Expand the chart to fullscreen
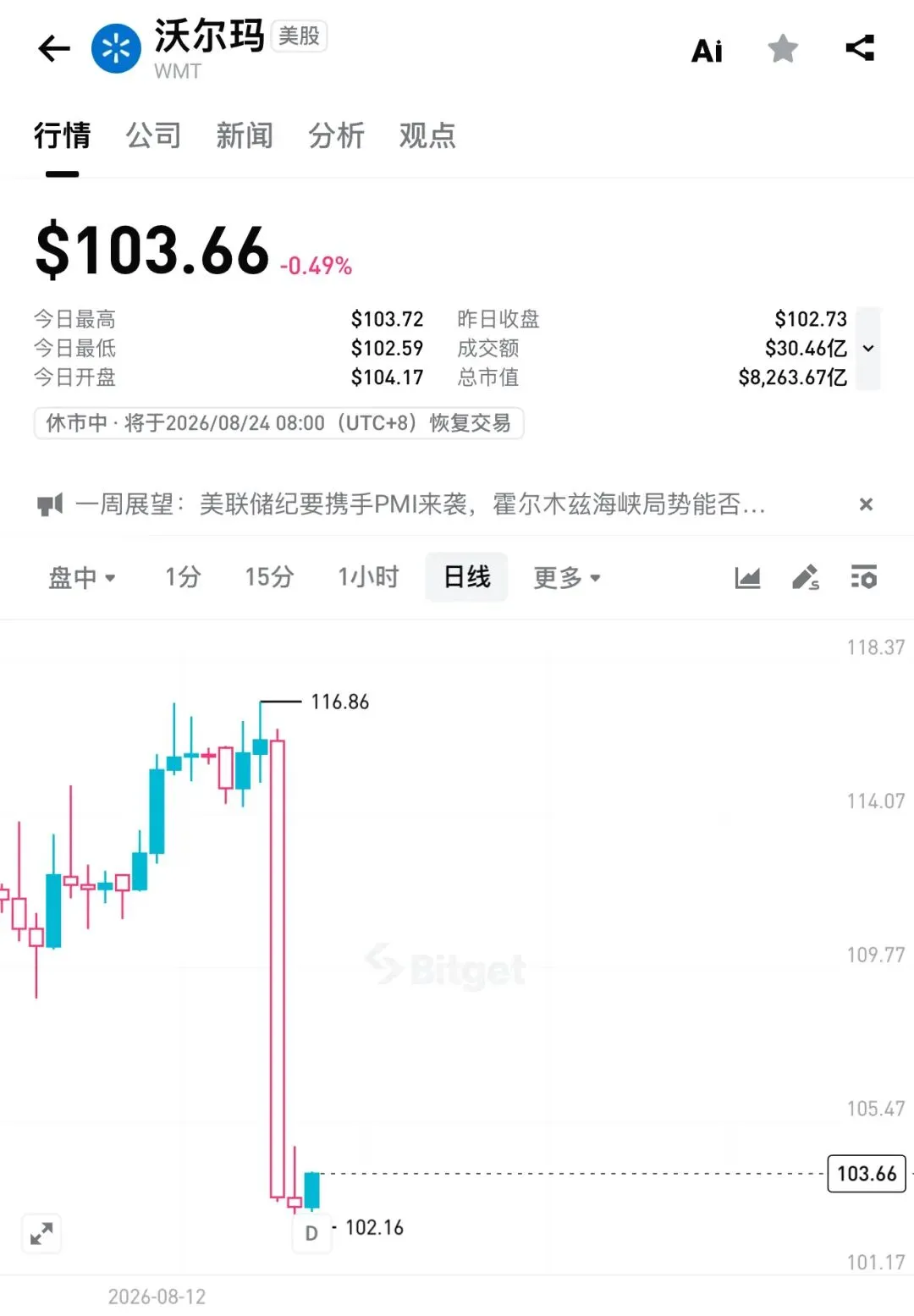 (41, 1234)
